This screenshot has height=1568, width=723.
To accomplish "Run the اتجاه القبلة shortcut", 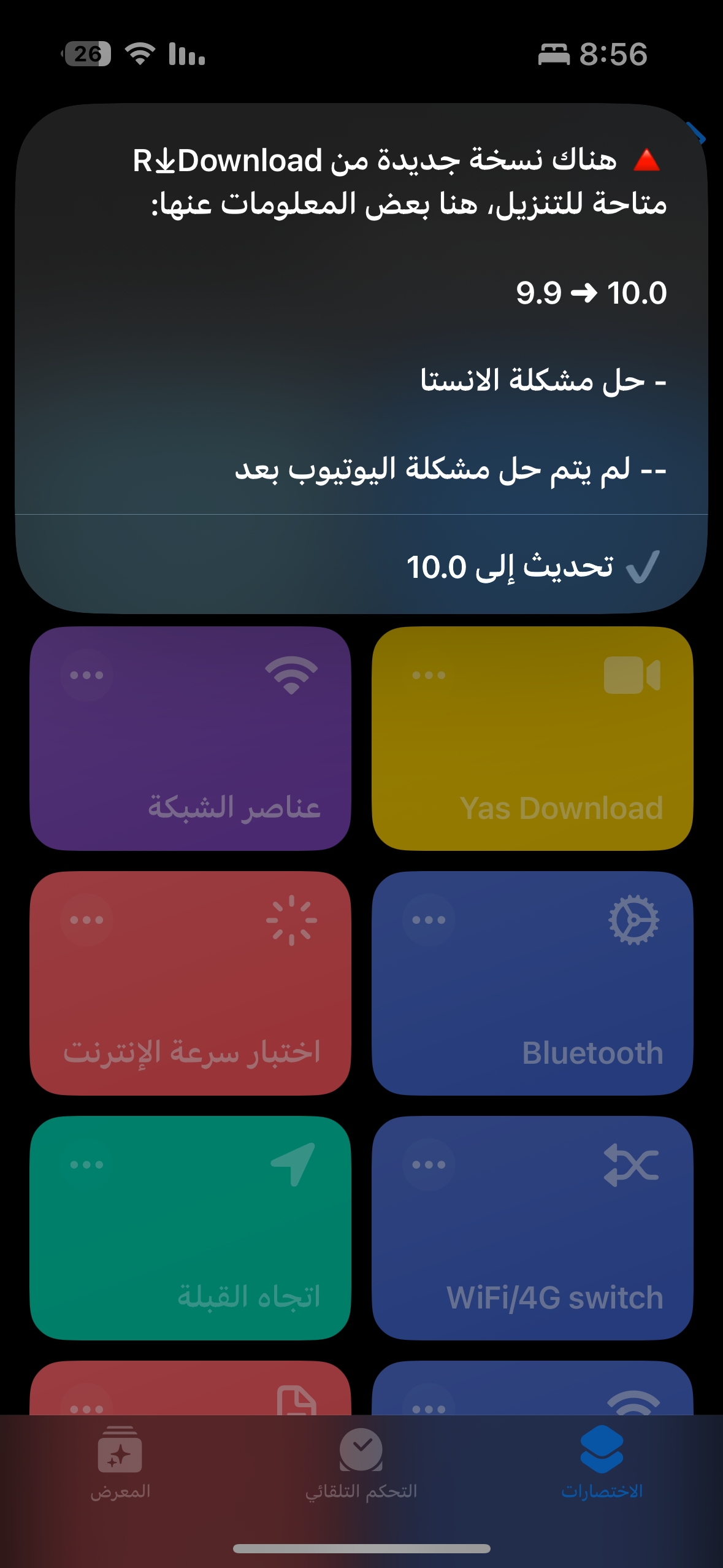I will point(190,1245).
